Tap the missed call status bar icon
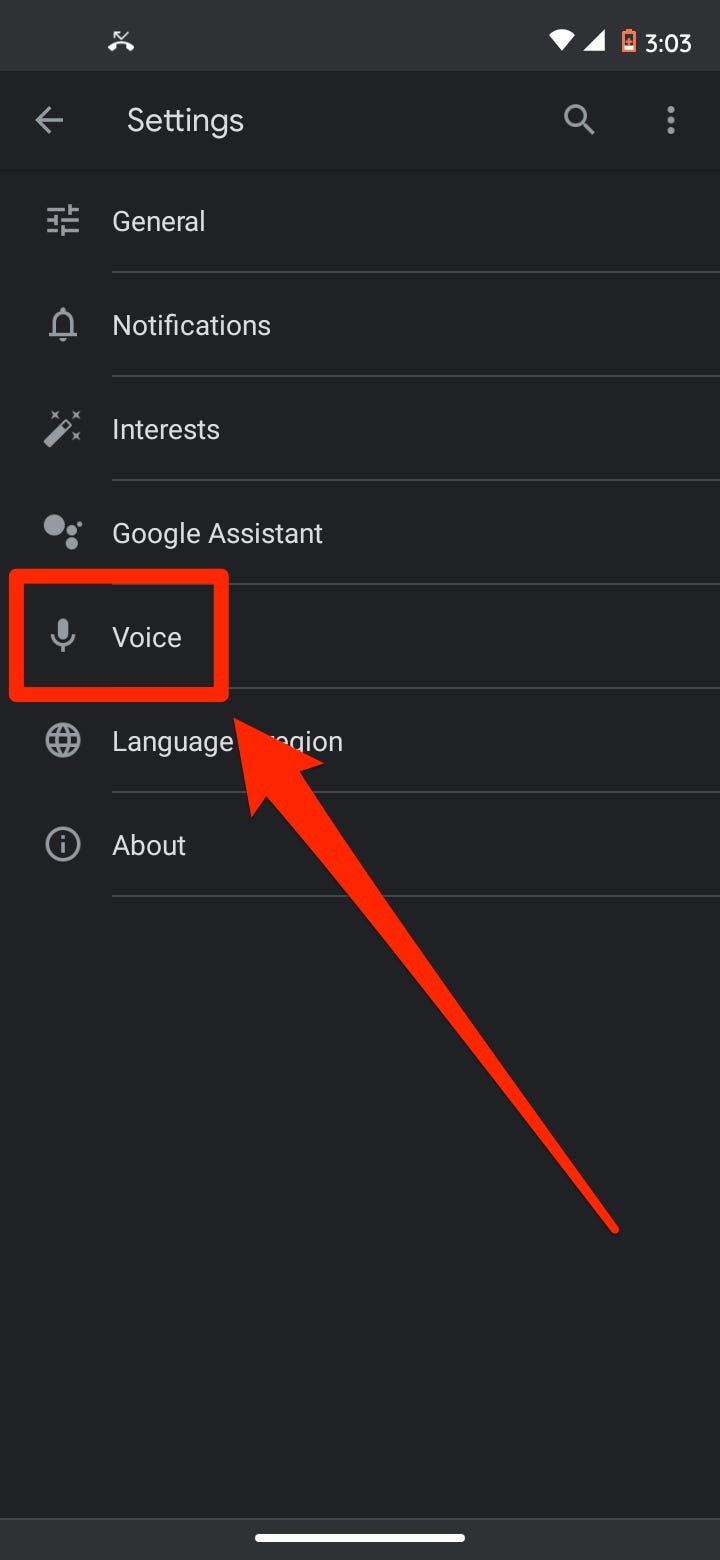The height and width of the screenshot is (1560, 720). [x=120, y=40]
